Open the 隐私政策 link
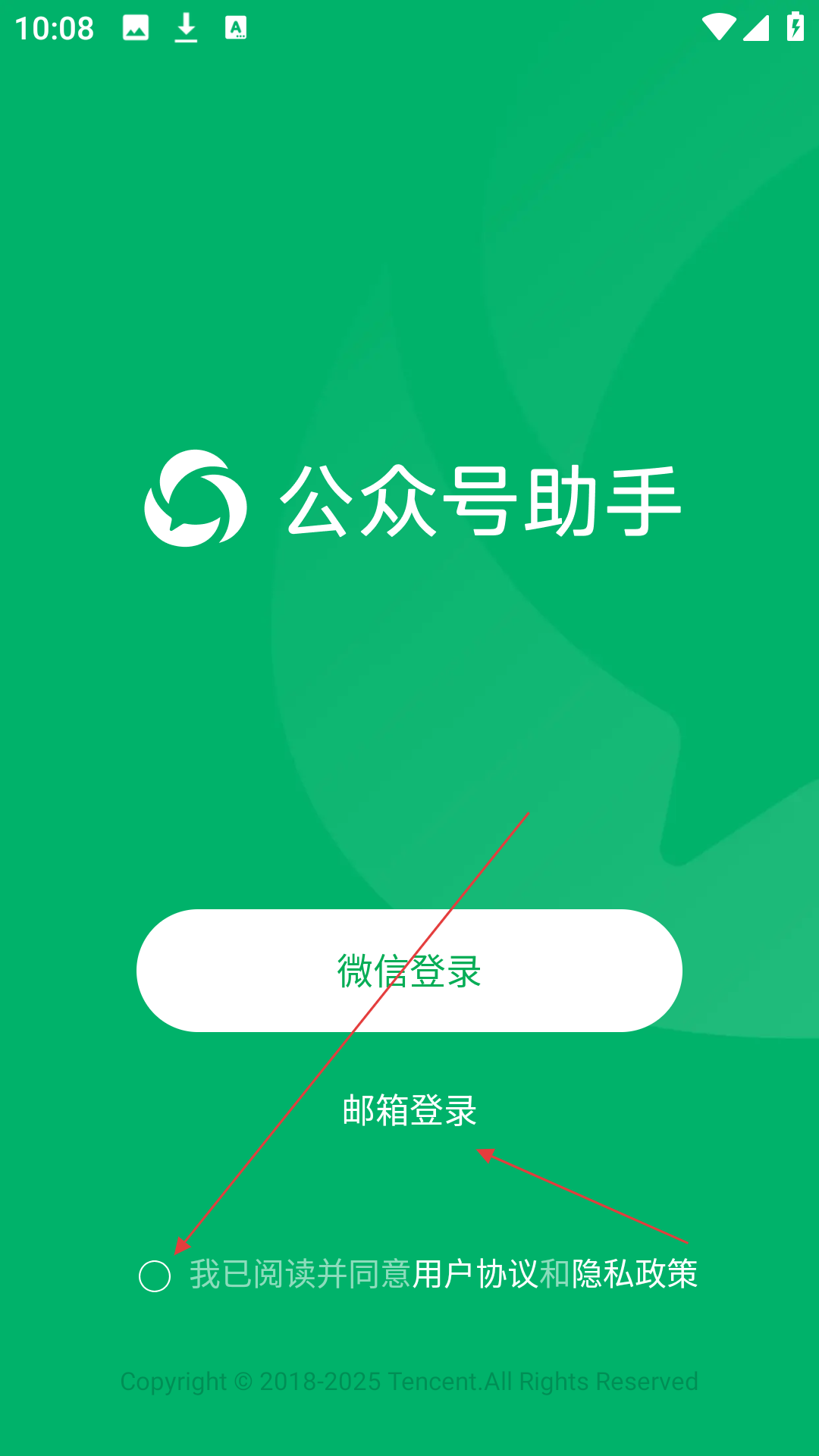The height and width of the screenshot is (1456, 819). (x=635, y=1274)
